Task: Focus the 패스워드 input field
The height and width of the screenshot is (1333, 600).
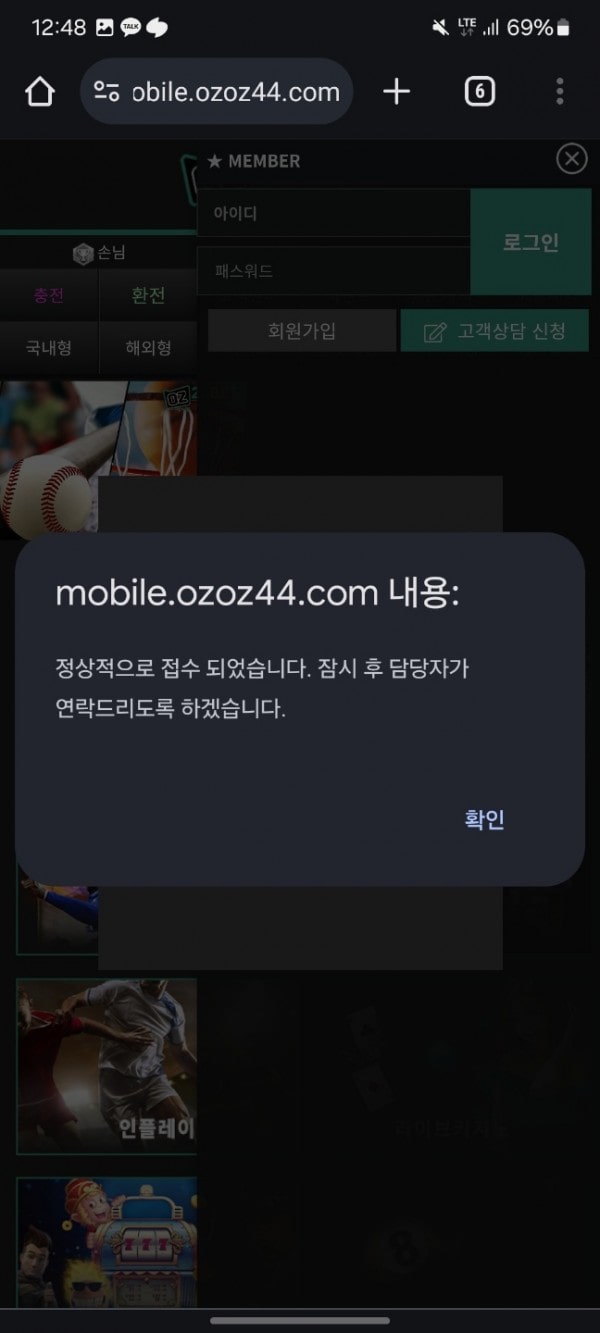Action: coord(333,271)
